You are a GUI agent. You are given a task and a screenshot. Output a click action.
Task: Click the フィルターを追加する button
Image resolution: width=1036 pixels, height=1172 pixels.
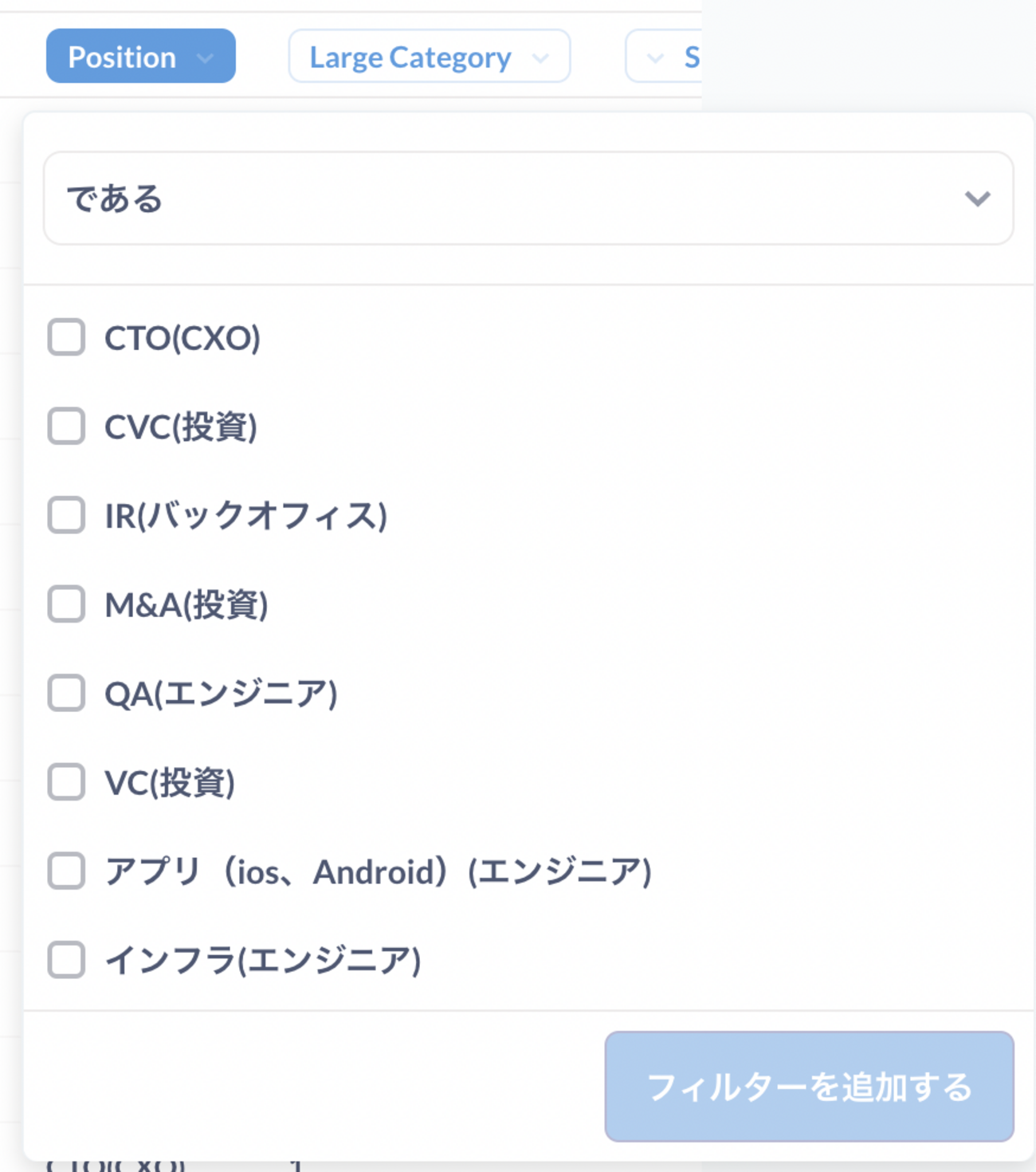(810, 1084)
